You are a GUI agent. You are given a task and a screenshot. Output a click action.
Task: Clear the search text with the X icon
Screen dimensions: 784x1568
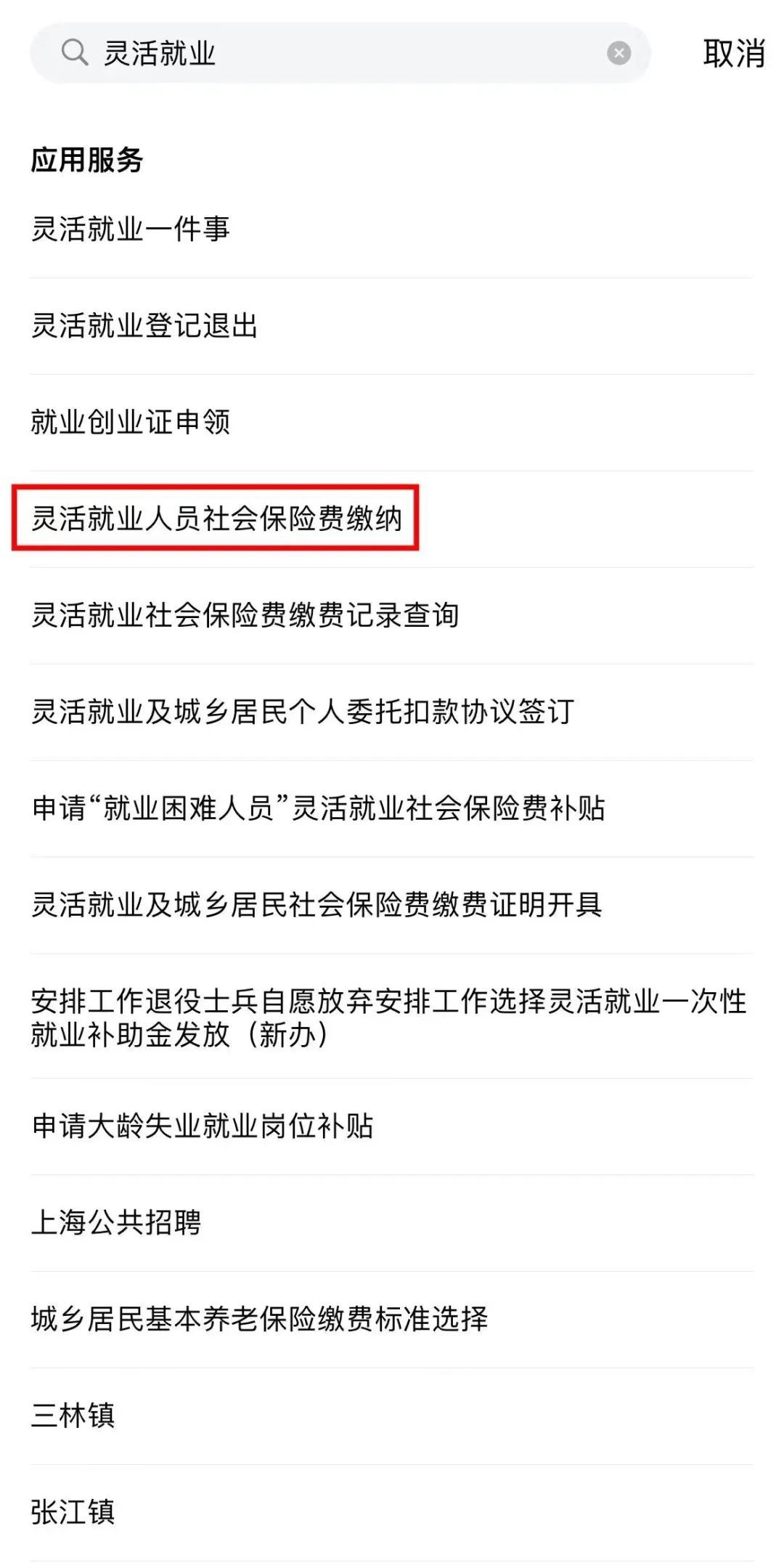(x=618, y=53)
